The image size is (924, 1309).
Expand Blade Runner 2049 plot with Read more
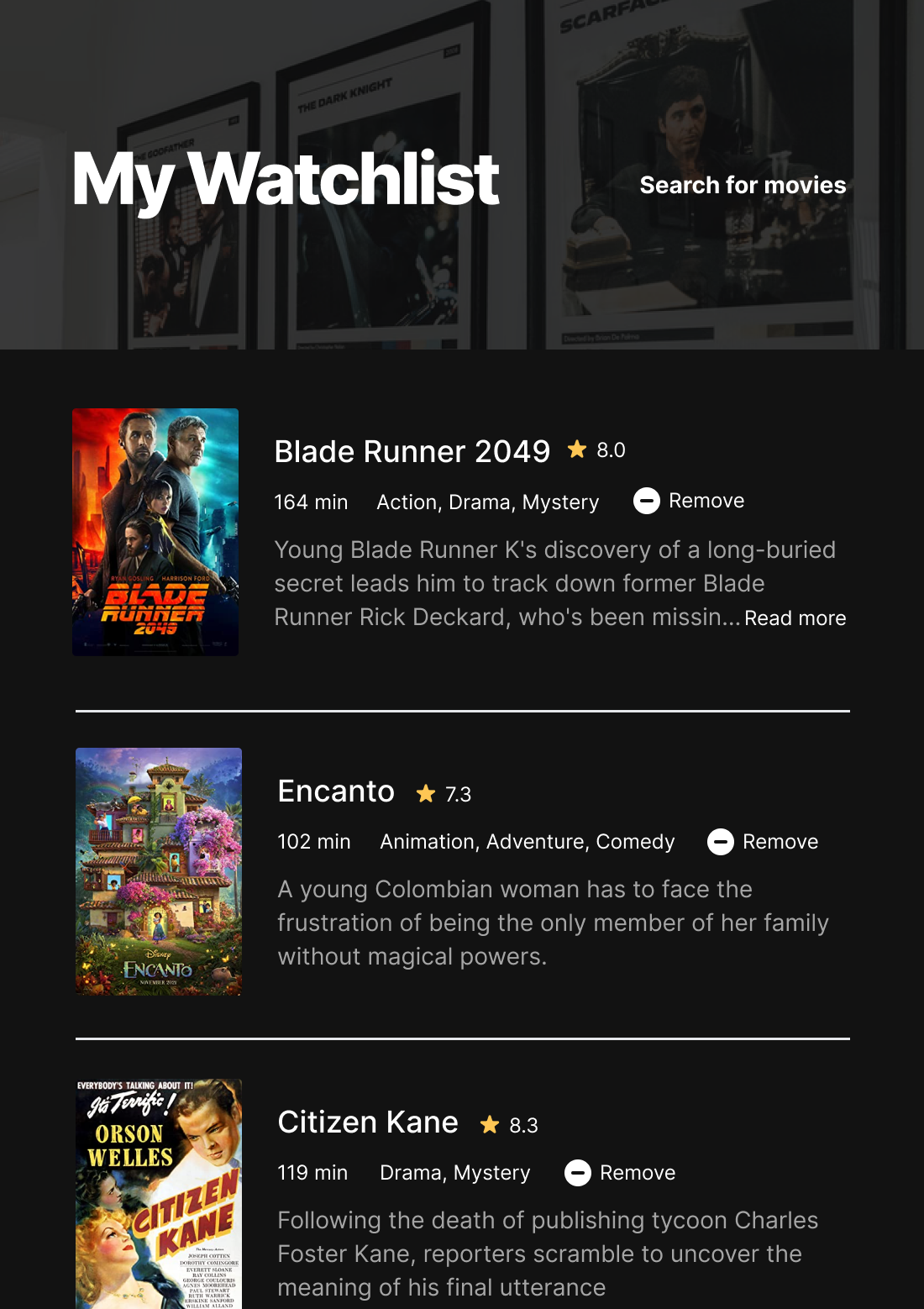pos(795,618)
